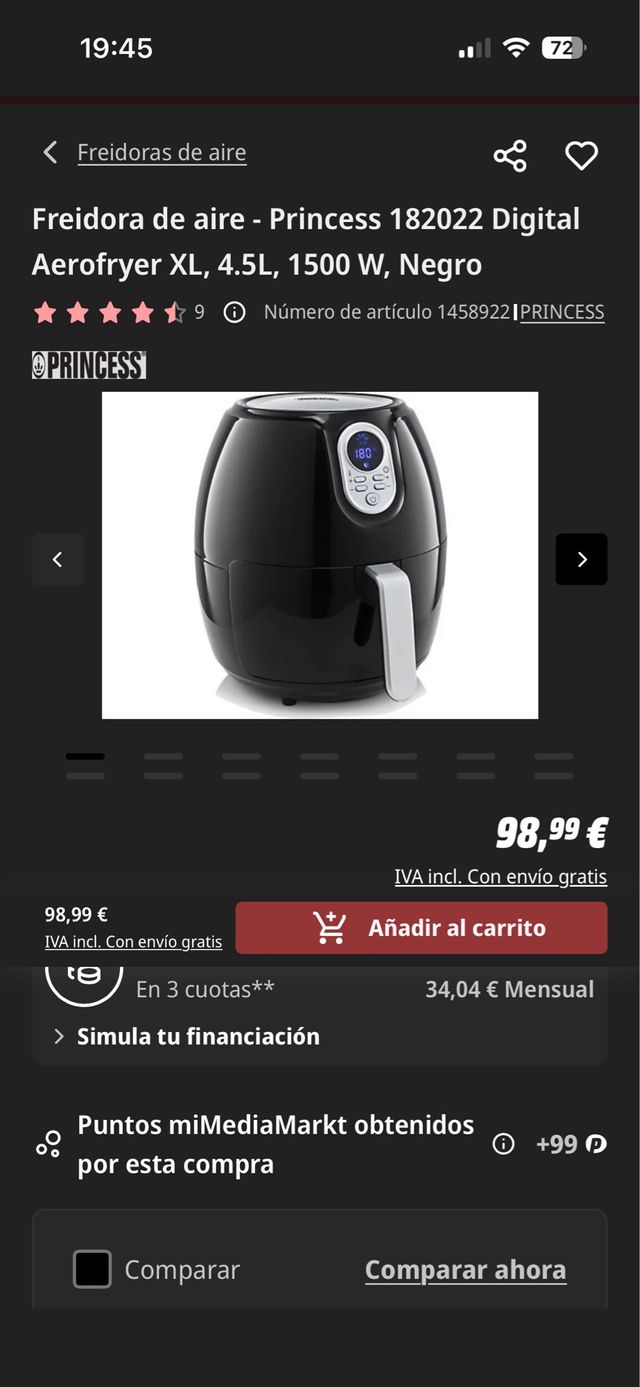Screen dimensions: 640x1387
Task: Expand Simula tu financiación
Action: click(197, 1036)
